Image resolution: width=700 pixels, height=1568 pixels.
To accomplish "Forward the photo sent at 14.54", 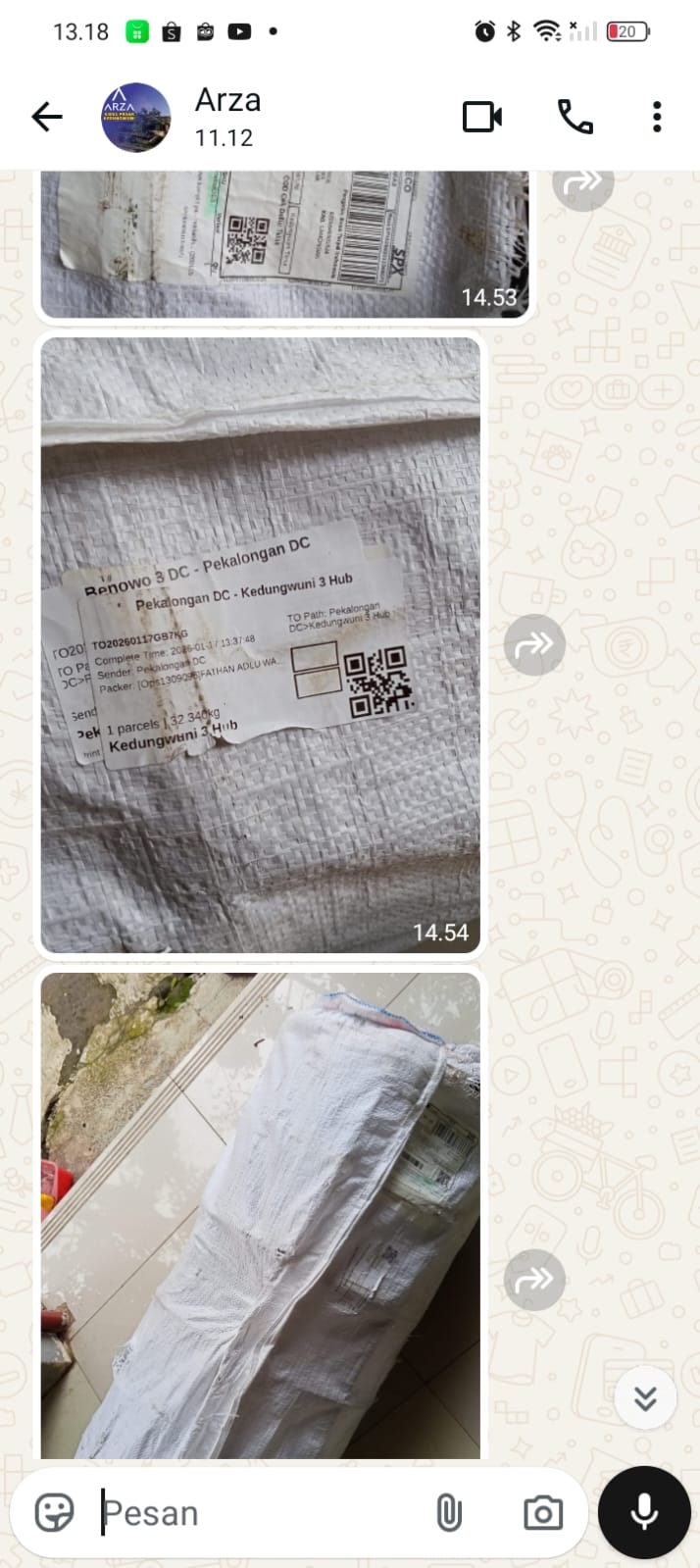I will [x=534, y=644].
